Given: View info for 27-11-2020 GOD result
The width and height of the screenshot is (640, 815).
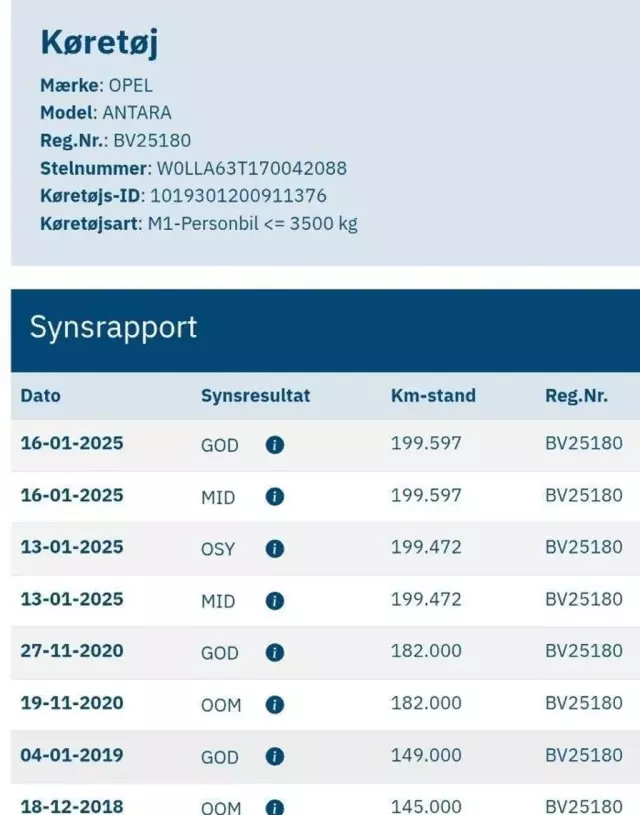Looking at the screenshot, I should (x=275, y=653).
